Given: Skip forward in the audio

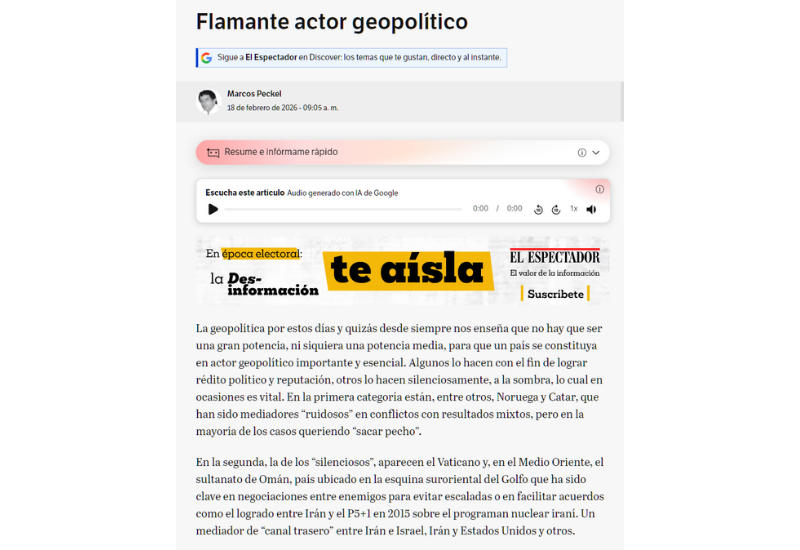Looking at the screenshot, I should point(556,209).
